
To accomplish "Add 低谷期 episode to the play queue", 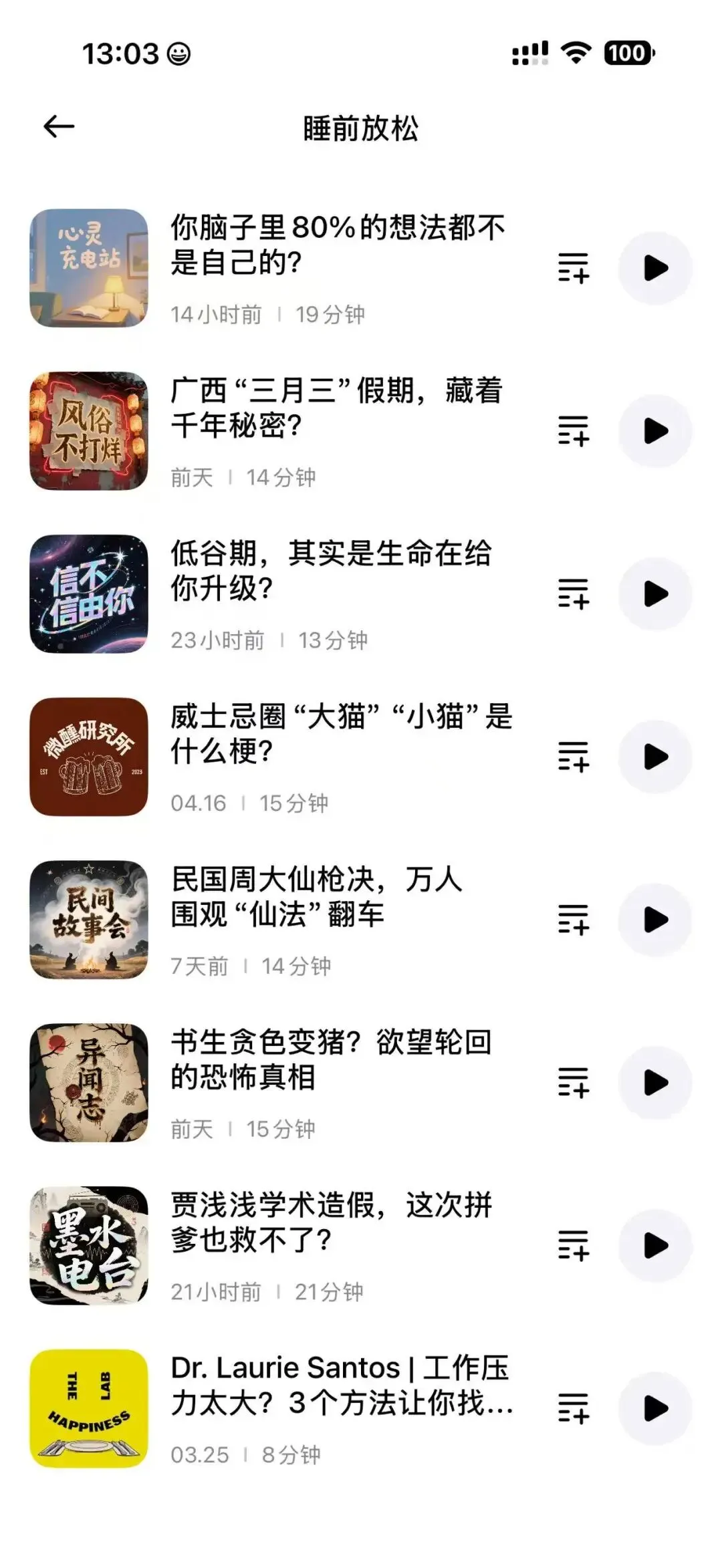I will point(574,594).
